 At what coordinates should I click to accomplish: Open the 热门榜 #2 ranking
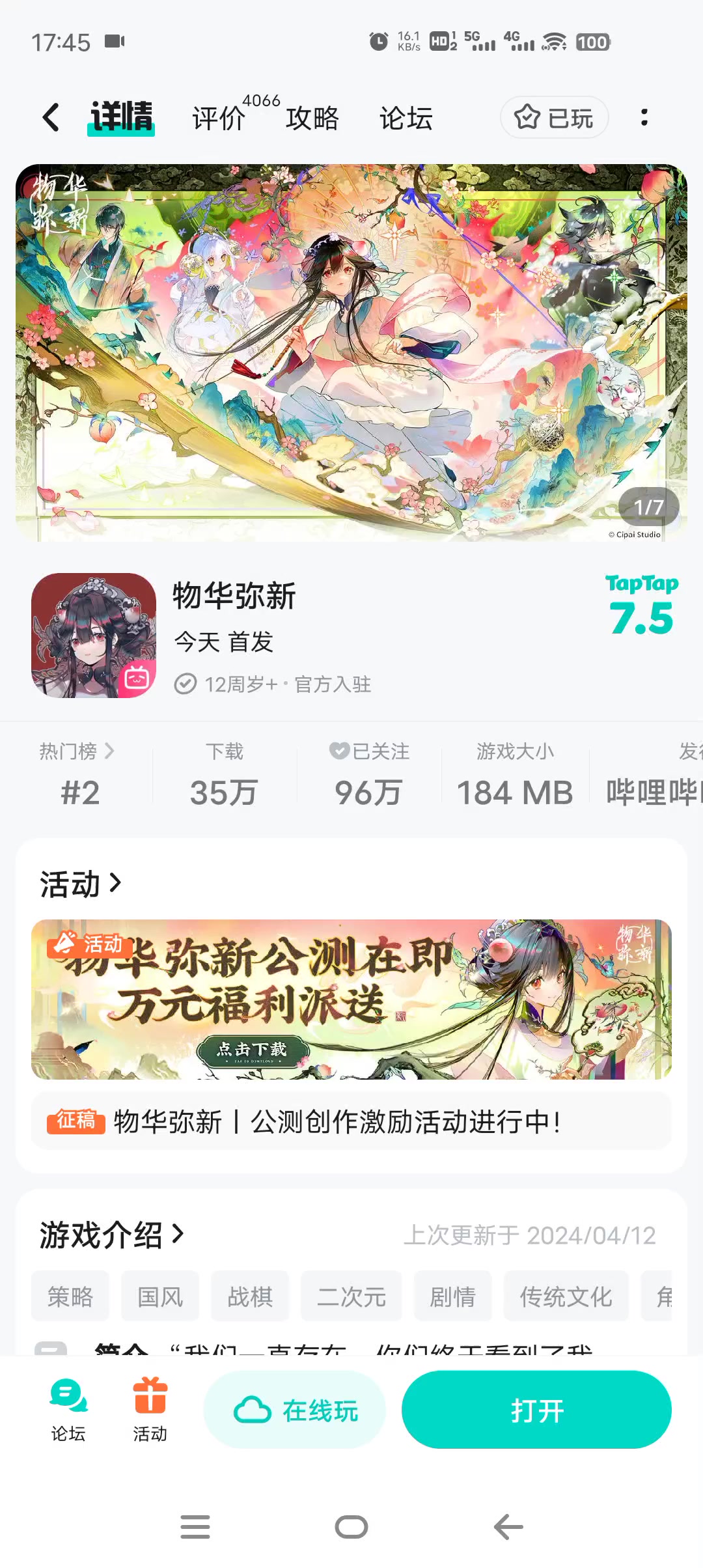[78, 775]
